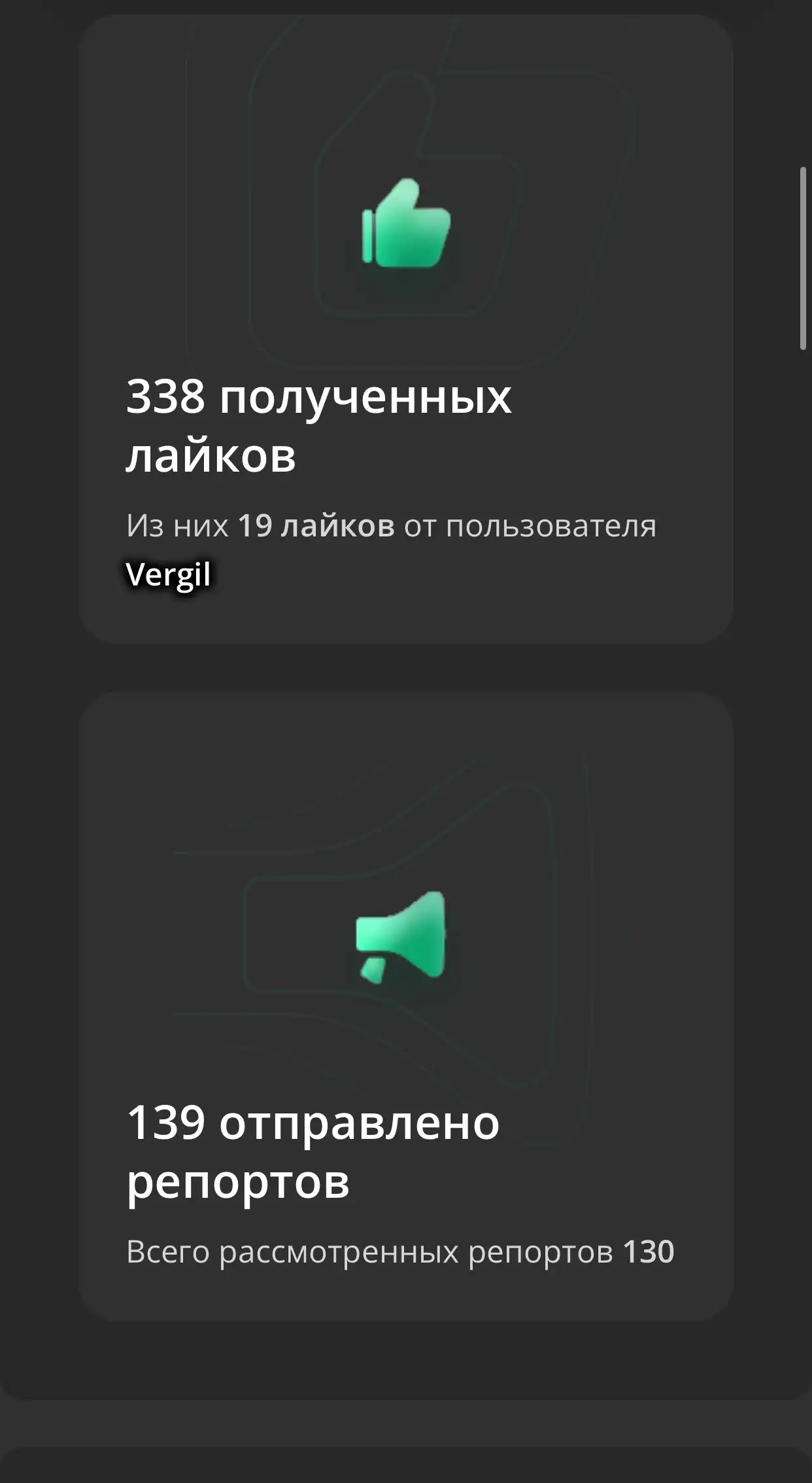Open the profile of user Vergil
The height and width of the screenshot is (1483, 812).
coord(168,575)
